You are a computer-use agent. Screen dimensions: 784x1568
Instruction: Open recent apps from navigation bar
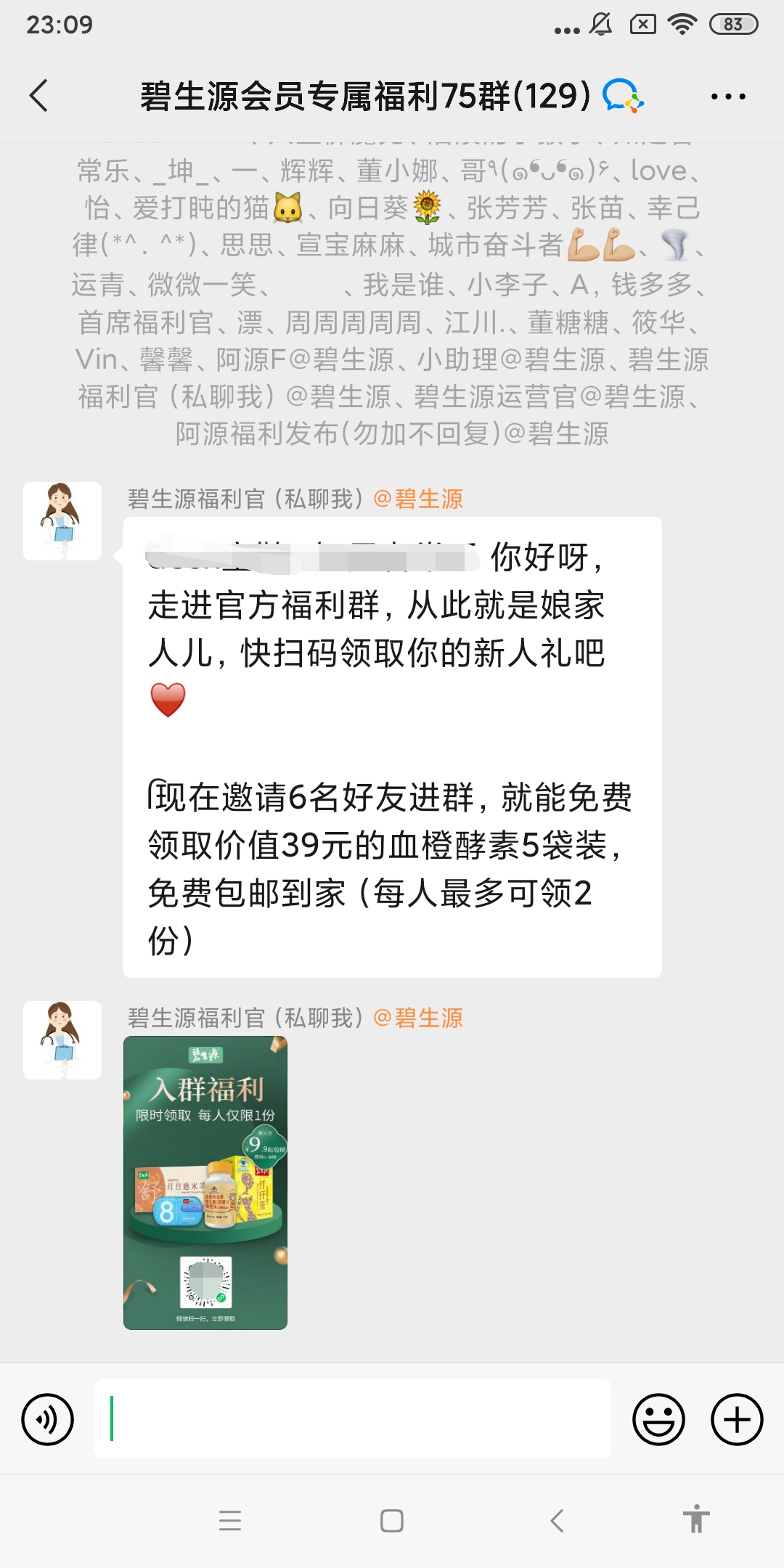point(230,1520)
